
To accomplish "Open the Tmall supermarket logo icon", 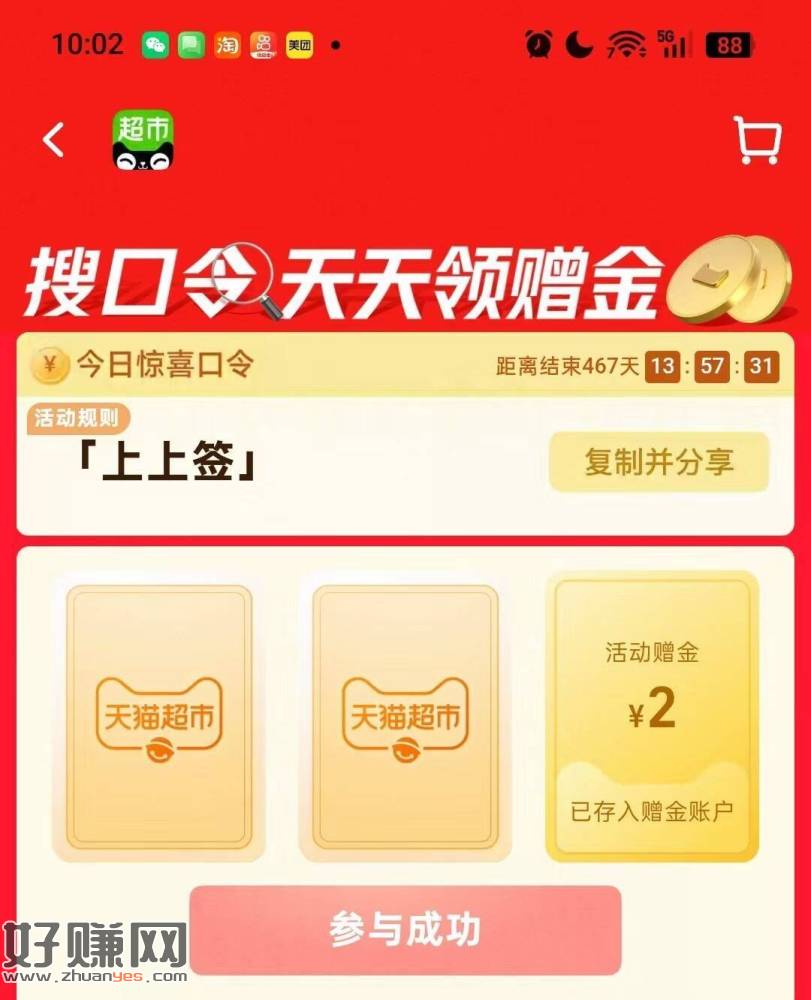I will [x=143, y=140].
